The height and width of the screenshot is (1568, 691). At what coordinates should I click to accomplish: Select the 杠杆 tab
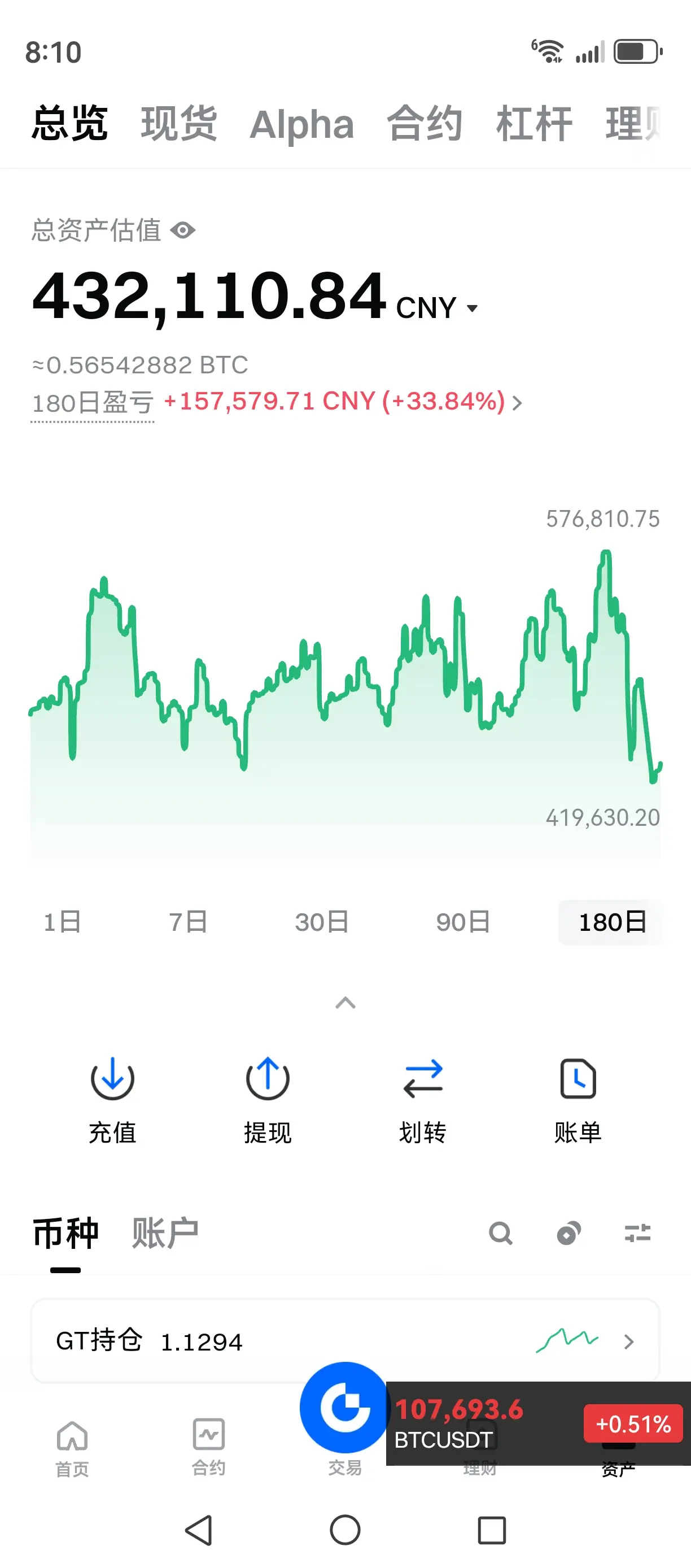[534, 124]
